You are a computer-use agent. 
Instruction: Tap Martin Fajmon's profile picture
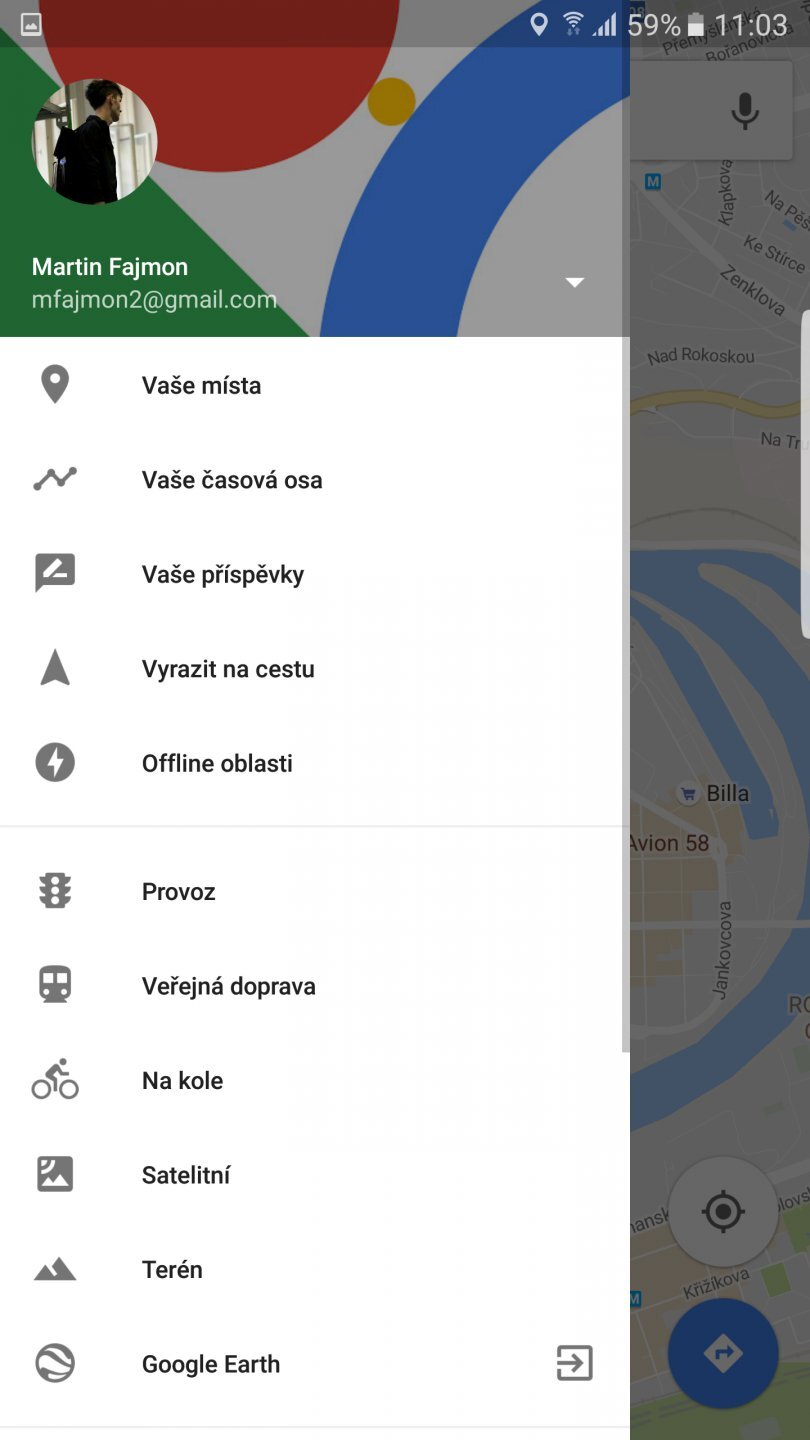(x=95, y=142)
